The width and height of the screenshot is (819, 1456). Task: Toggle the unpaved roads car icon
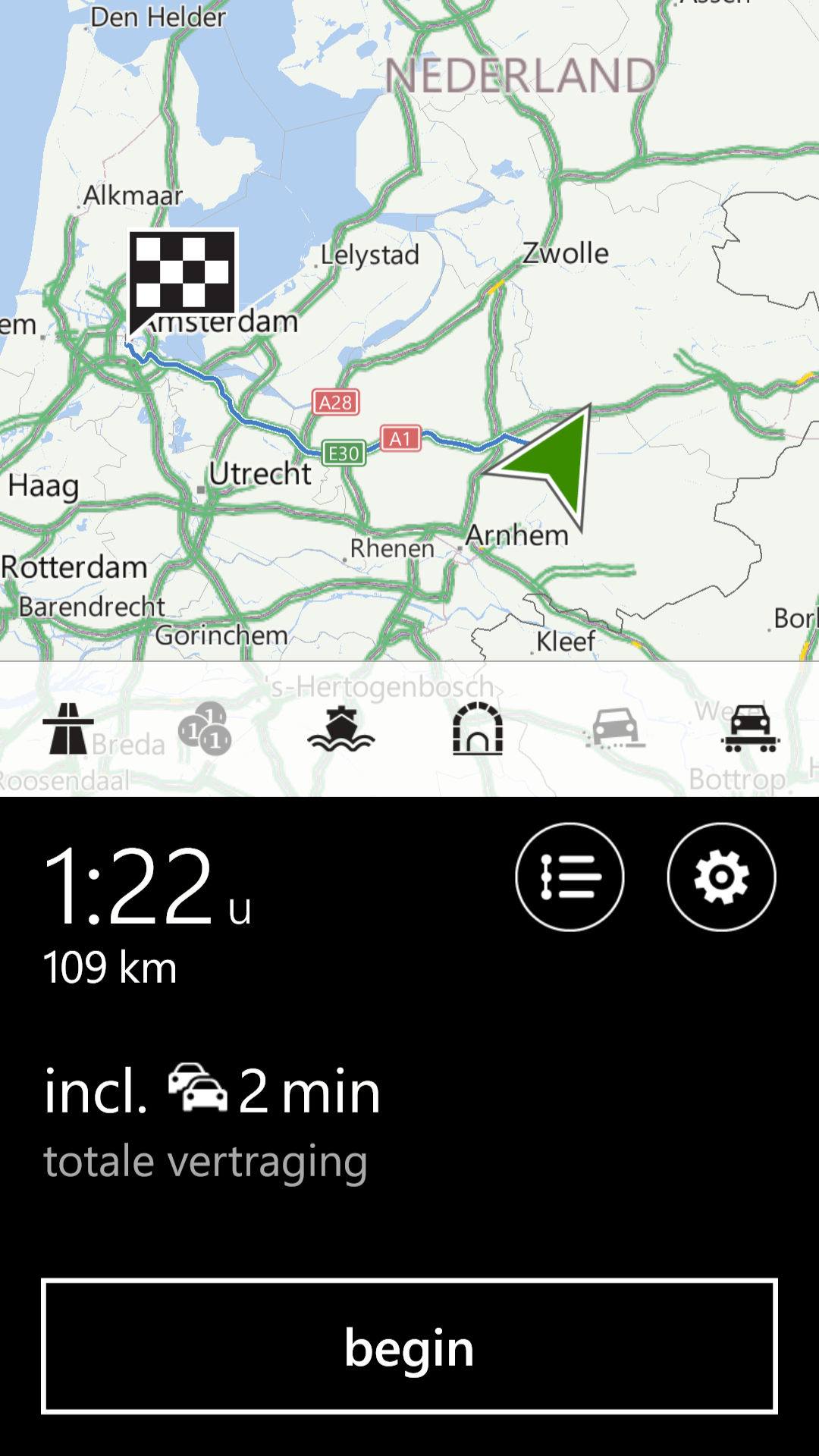pos(615,729)
